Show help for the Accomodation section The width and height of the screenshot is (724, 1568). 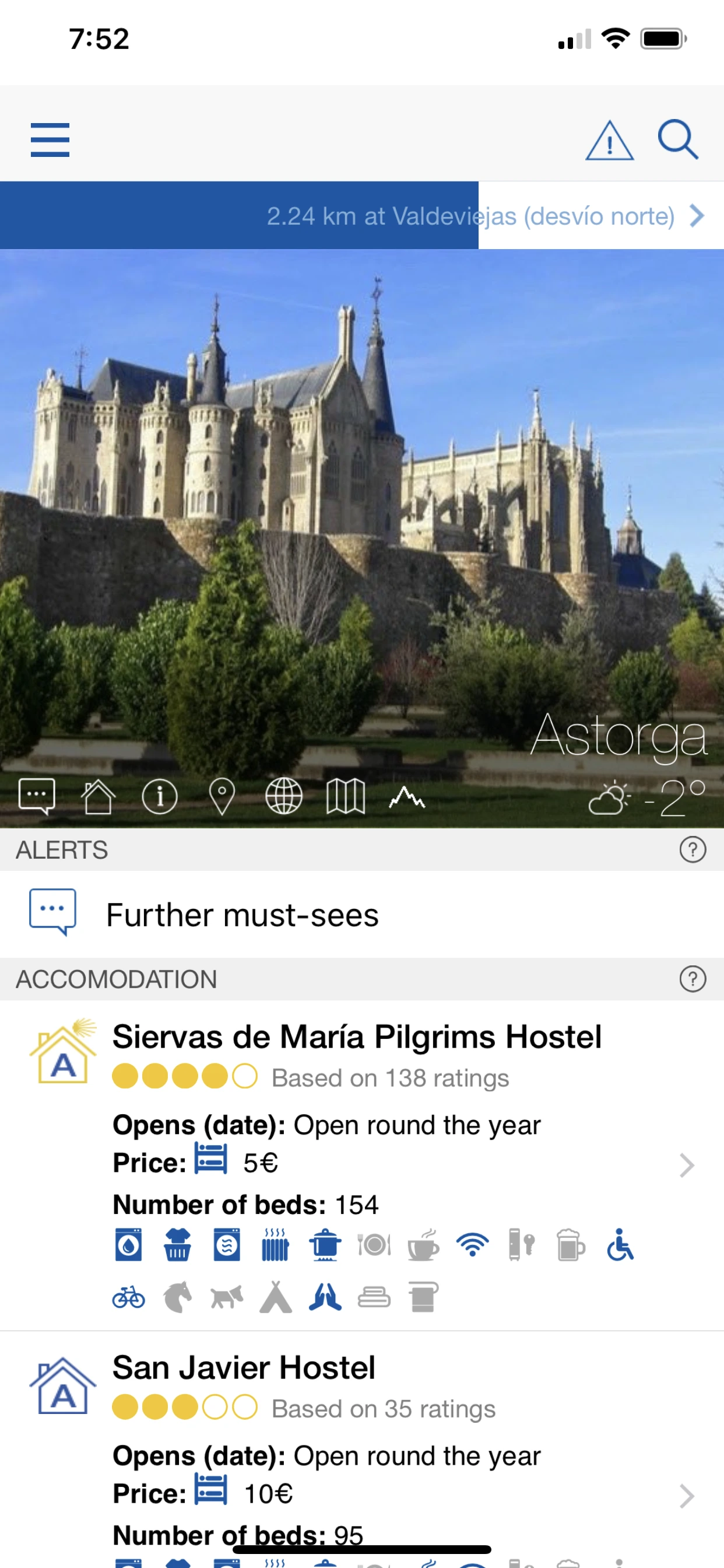tap(693, 979)
